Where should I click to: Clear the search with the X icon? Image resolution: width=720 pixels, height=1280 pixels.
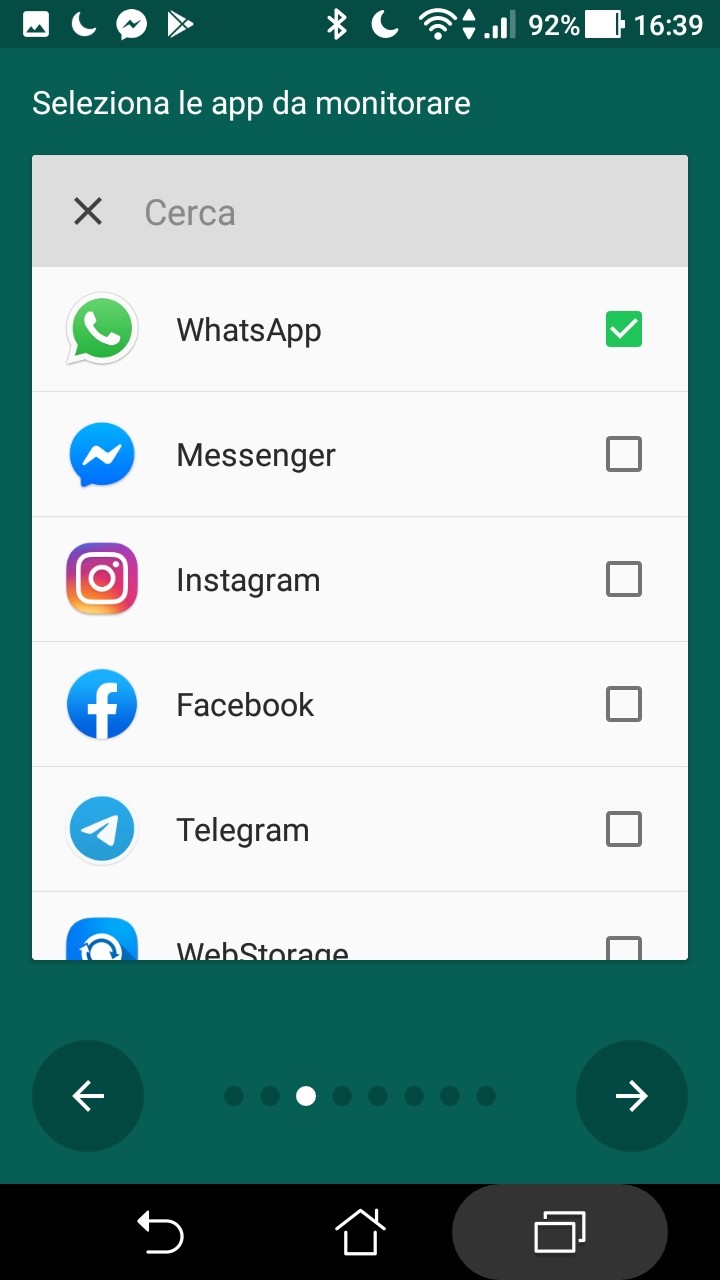tap(88, 211)
